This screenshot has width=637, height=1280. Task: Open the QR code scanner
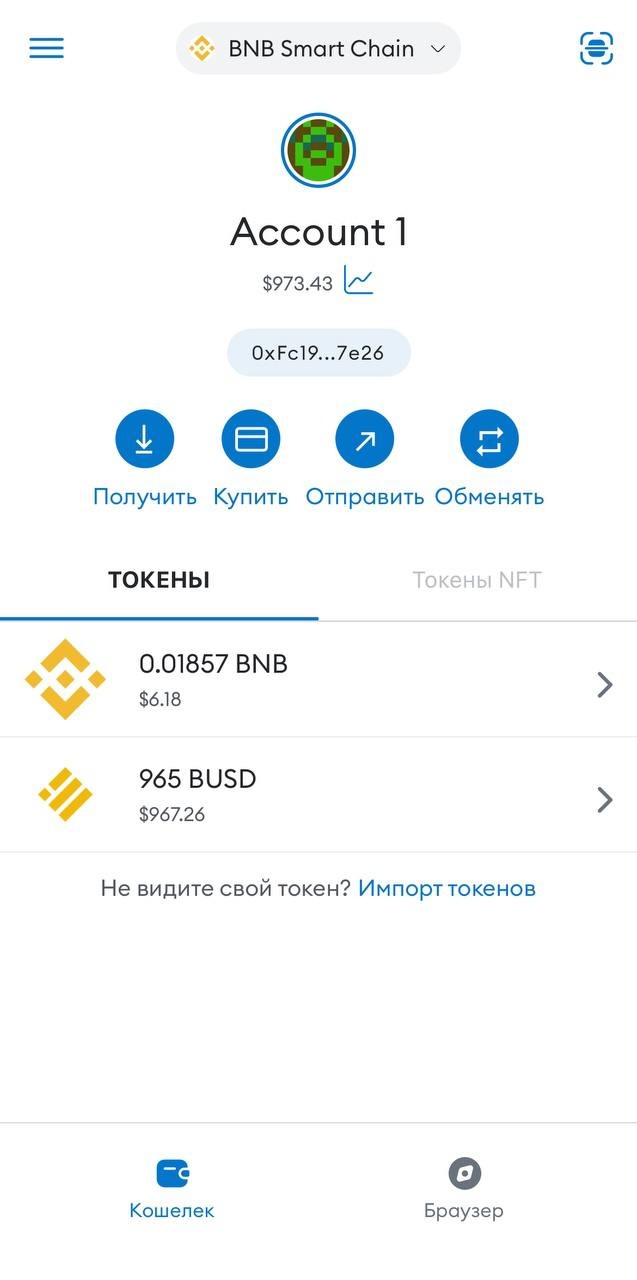pyautogui.click(x=596, y=48)
